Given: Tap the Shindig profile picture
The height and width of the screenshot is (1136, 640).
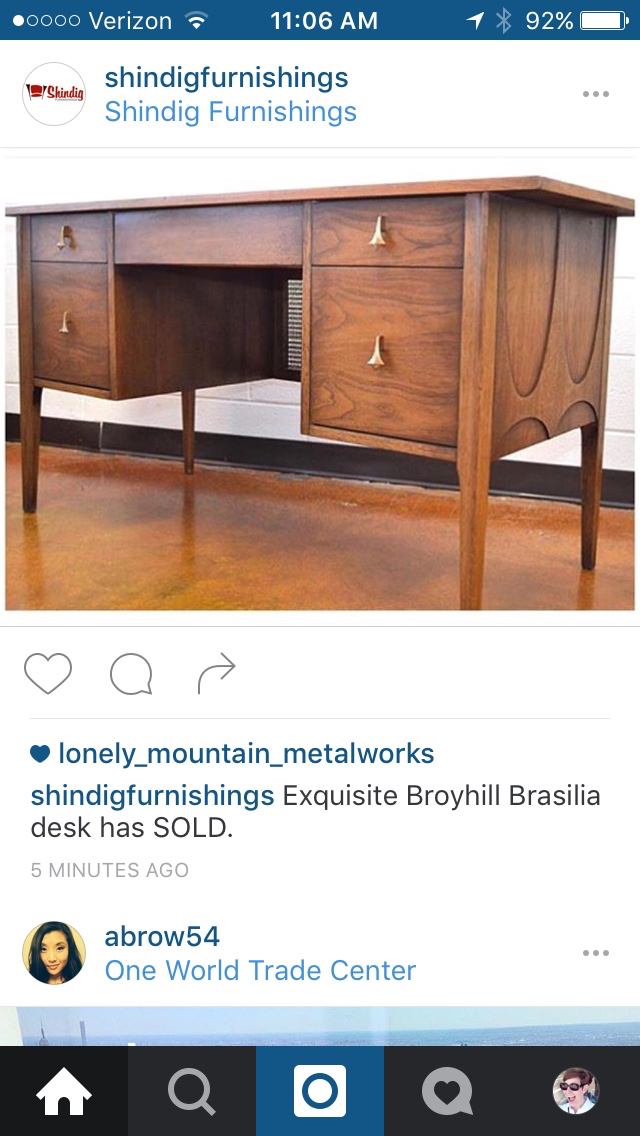Looking at the screenshot, I should (54, 94).
